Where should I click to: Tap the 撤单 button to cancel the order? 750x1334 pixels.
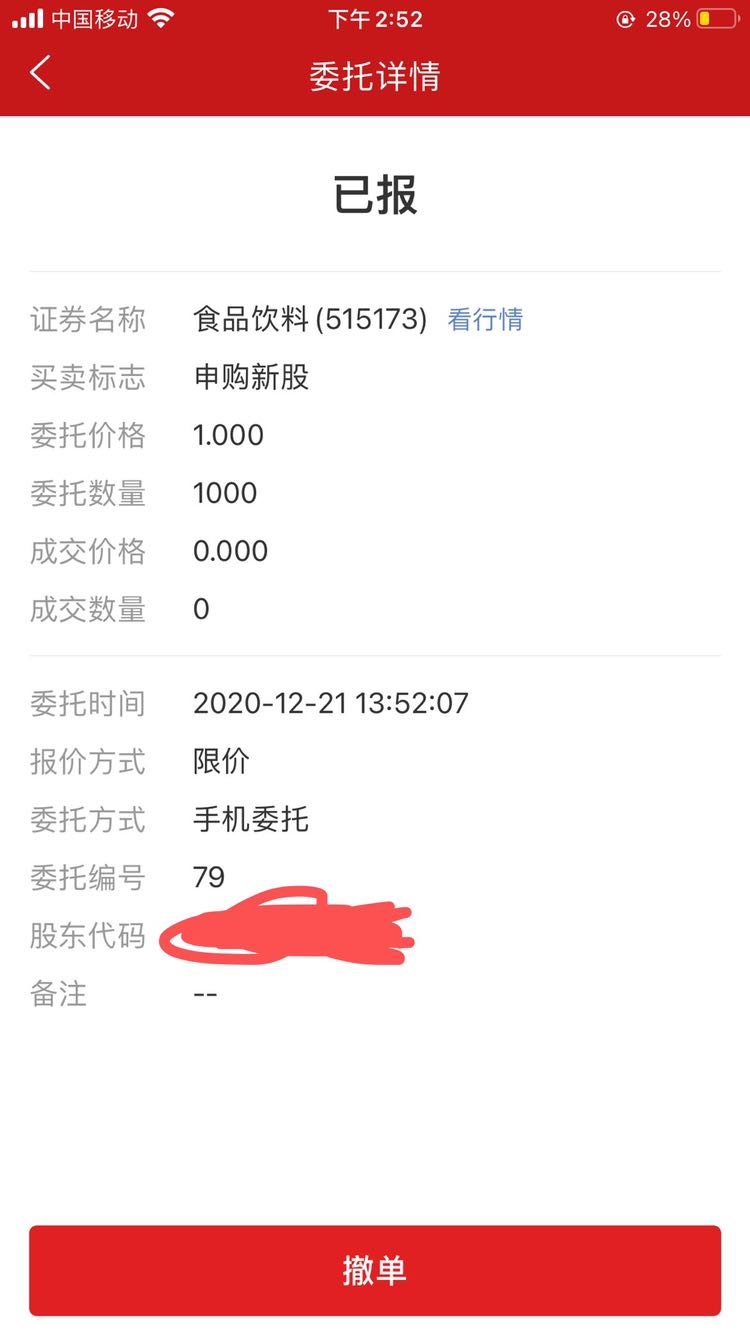click(x=375, y=1270)
